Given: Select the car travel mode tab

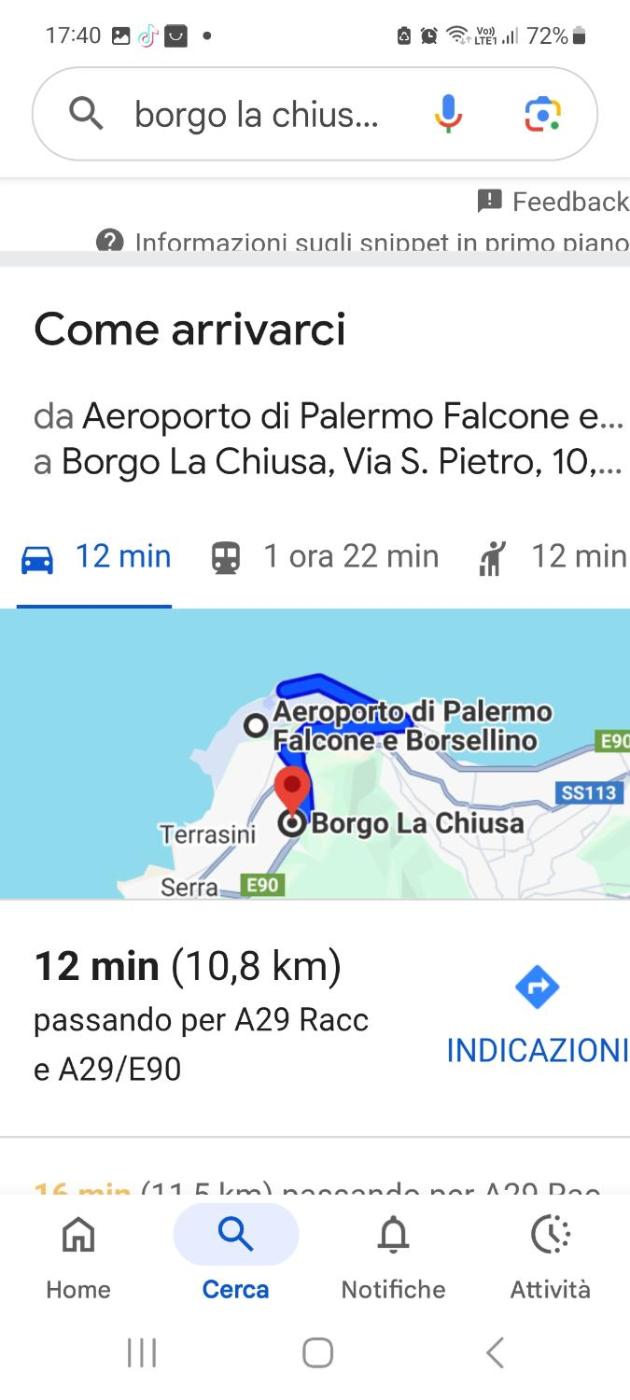Looking at the screenshot, I should 96,557.
